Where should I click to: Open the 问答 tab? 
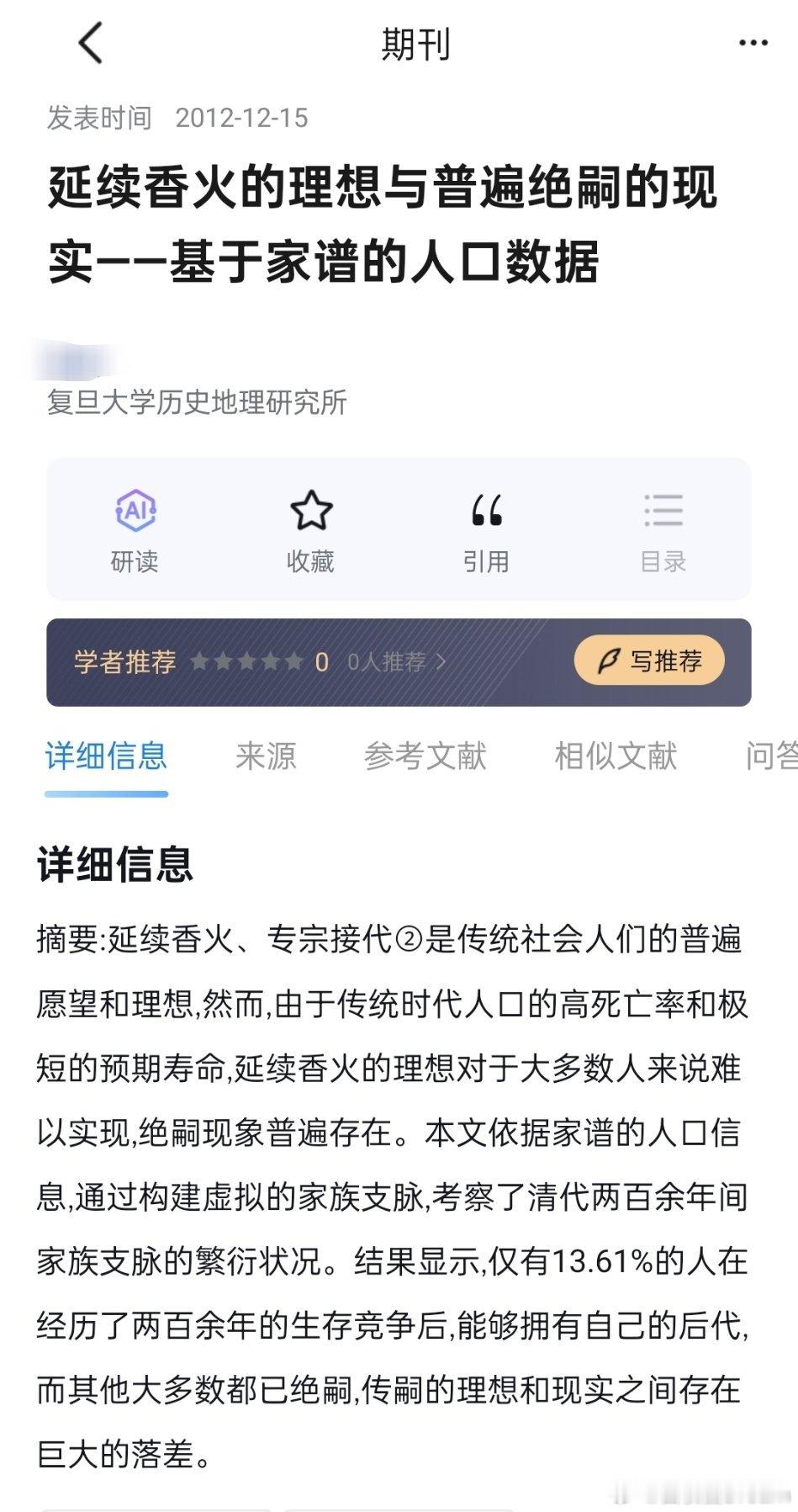pos(770,756)
